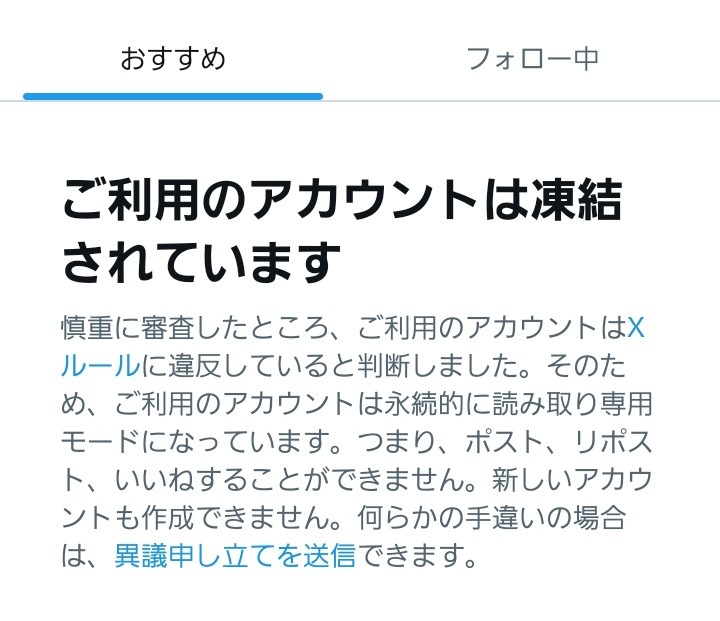Tap the 異議申し立てを送信 link
Screen dimensions: 720x621
tap(234, 555)
